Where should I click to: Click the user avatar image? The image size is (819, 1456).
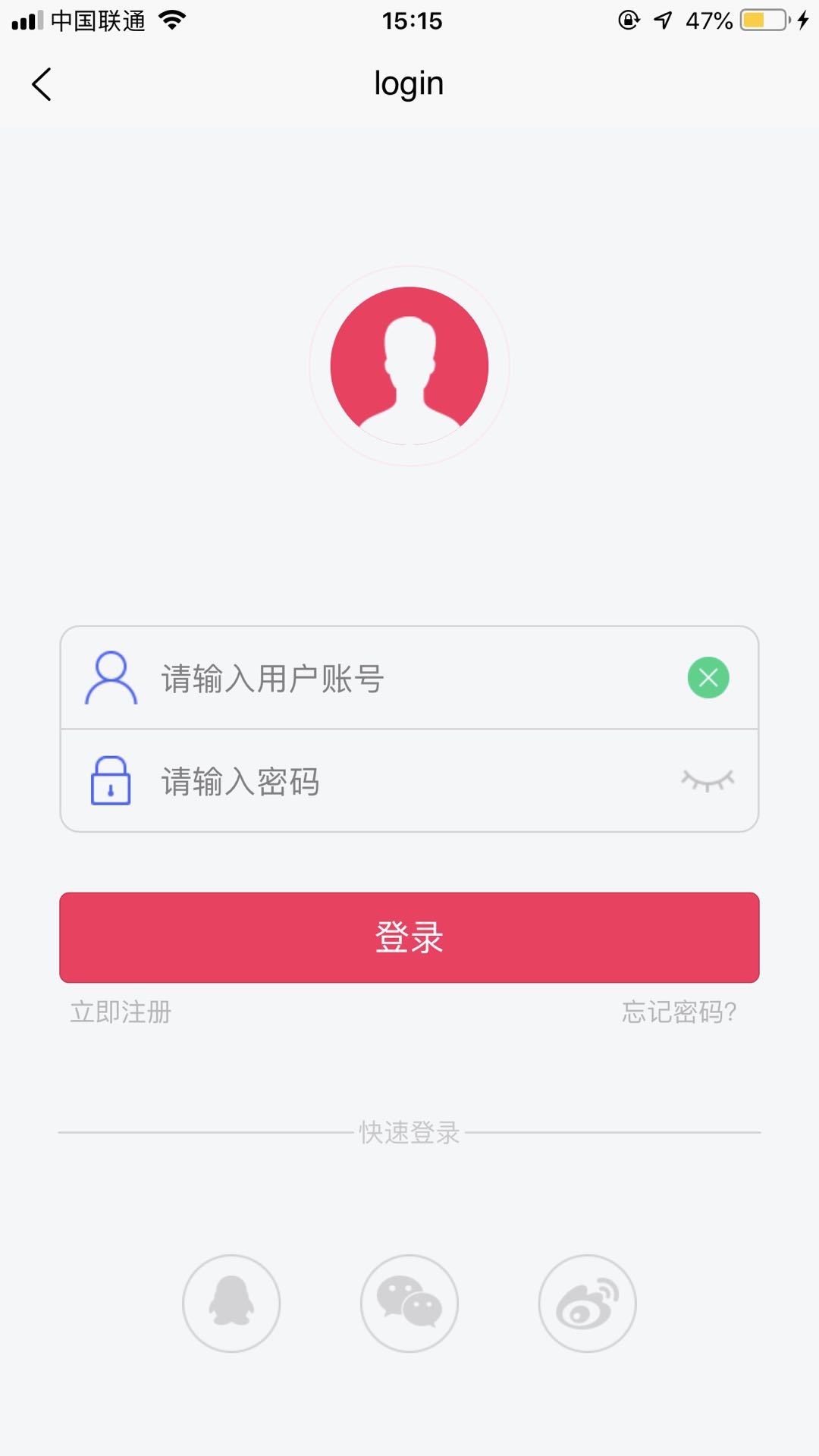click(409, 366)
